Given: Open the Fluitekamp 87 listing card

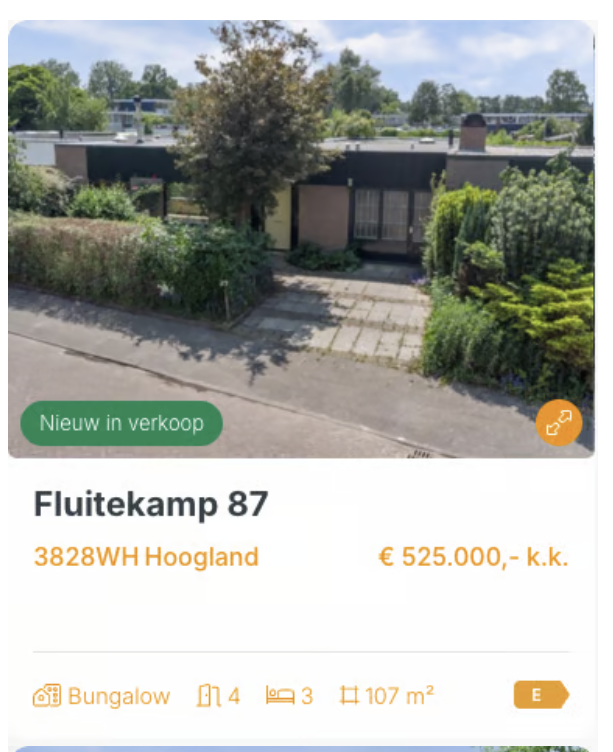Looking at the screenshot, I should tap(151, 505).
